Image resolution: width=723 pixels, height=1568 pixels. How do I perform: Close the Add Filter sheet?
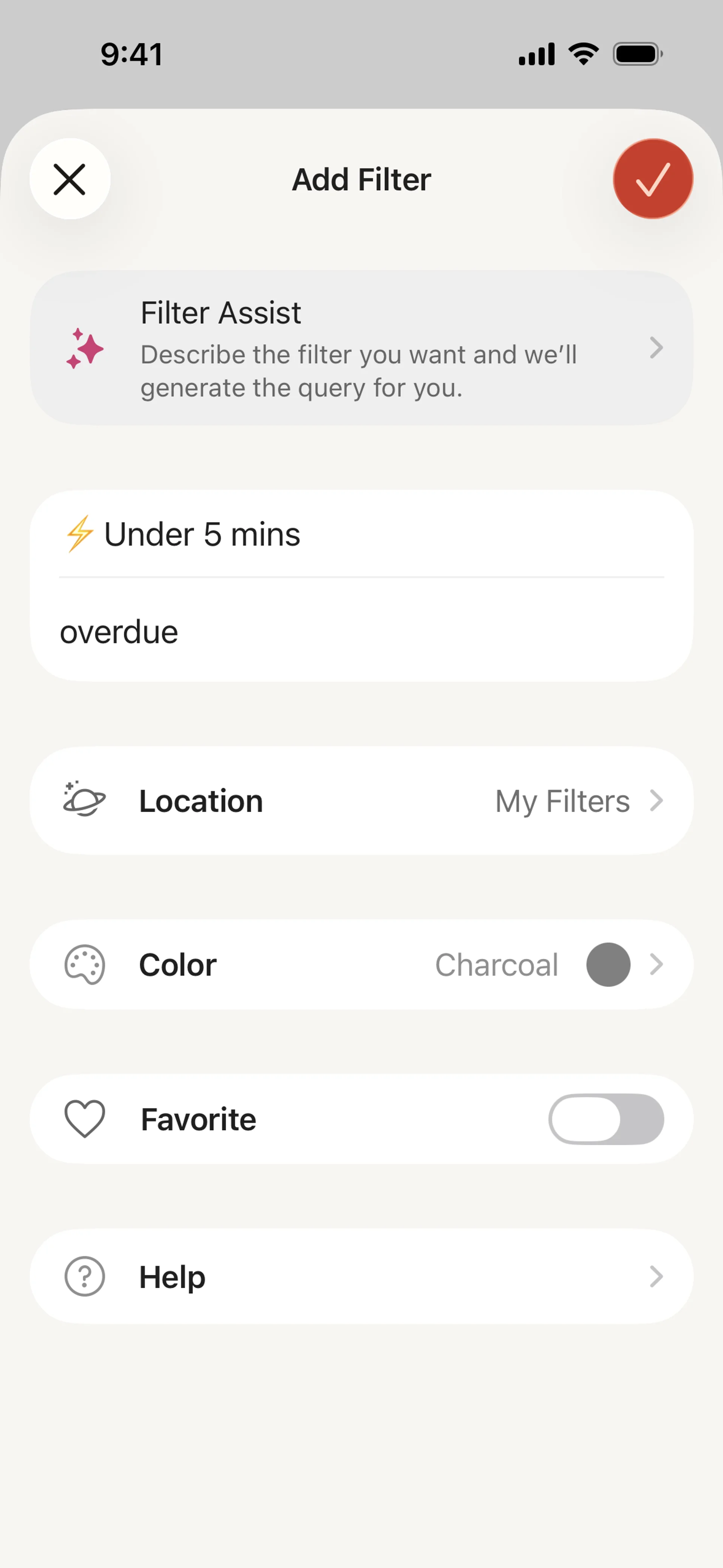[70, 179]
